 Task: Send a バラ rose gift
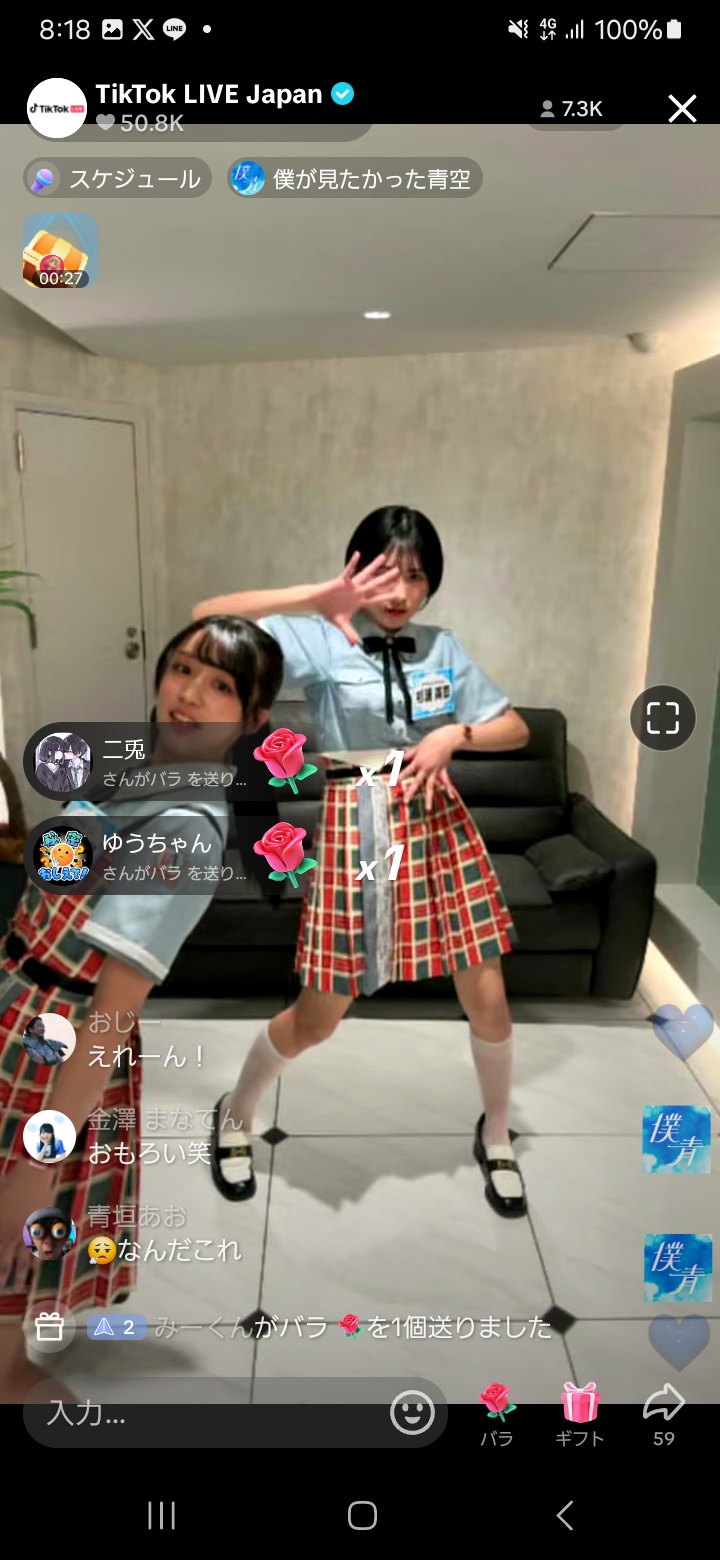click(x=497, y=1414)
